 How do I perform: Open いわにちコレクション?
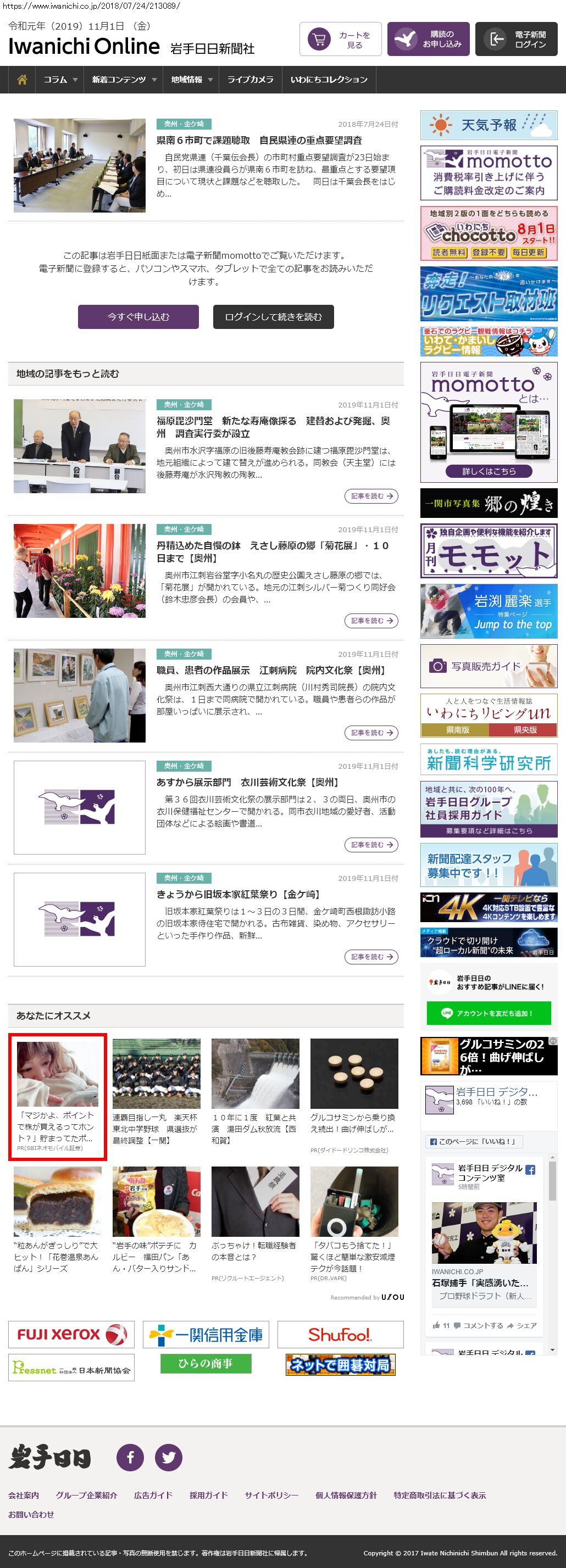(x=329, y=80)
